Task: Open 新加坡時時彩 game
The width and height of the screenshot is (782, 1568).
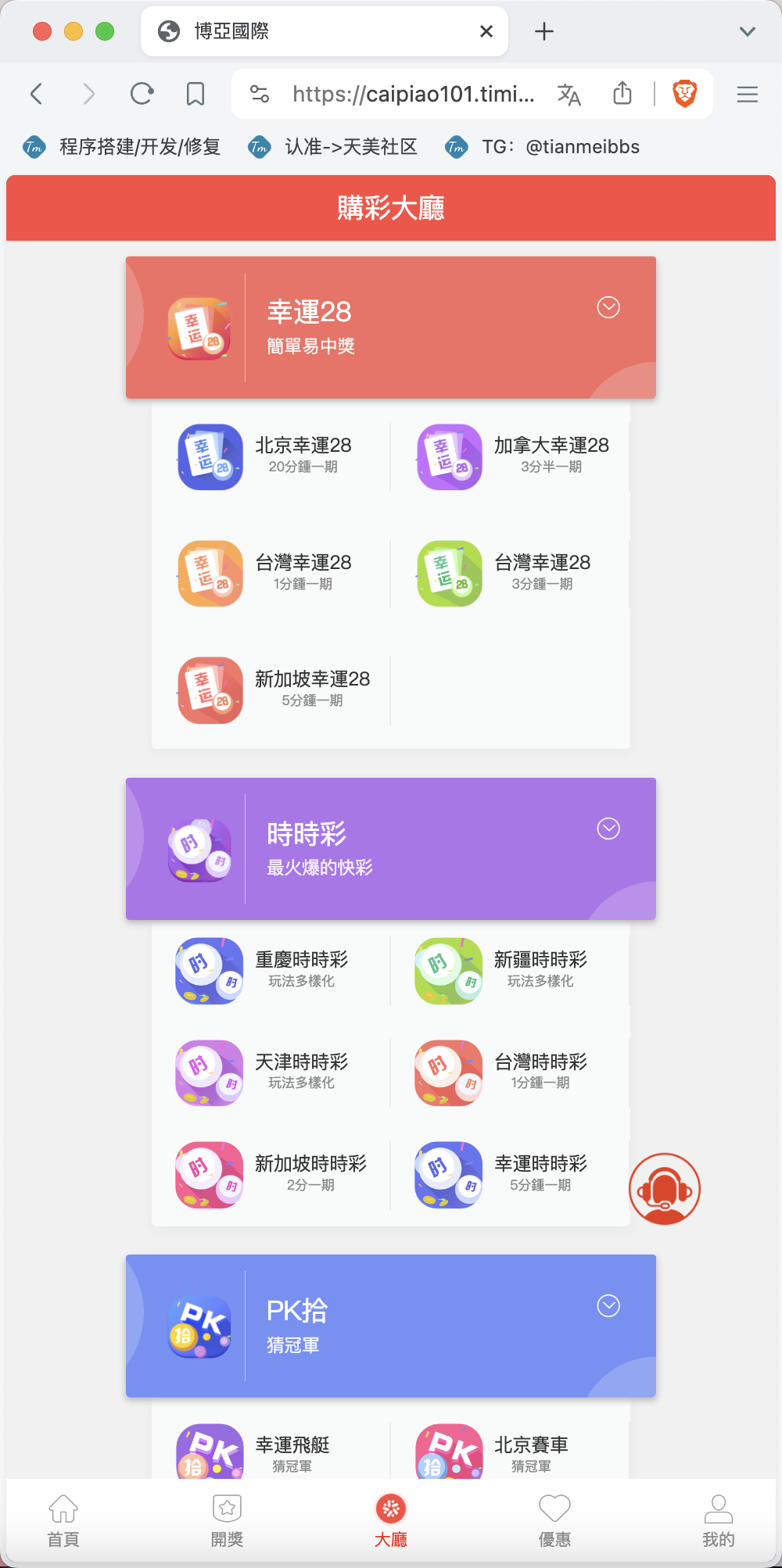Action: pyautogui.click(x=270, y=1174)
